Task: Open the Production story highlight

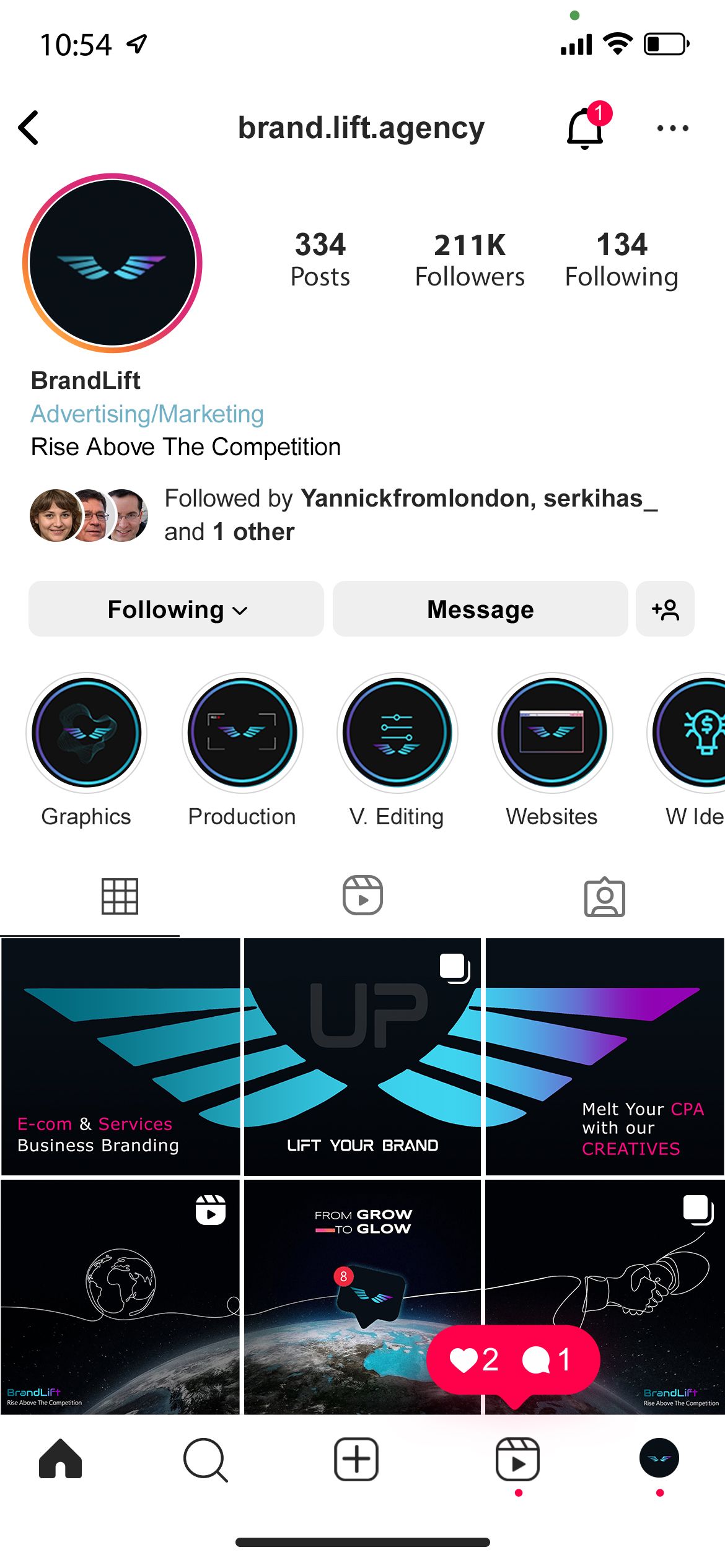Action: coord(242,733)
